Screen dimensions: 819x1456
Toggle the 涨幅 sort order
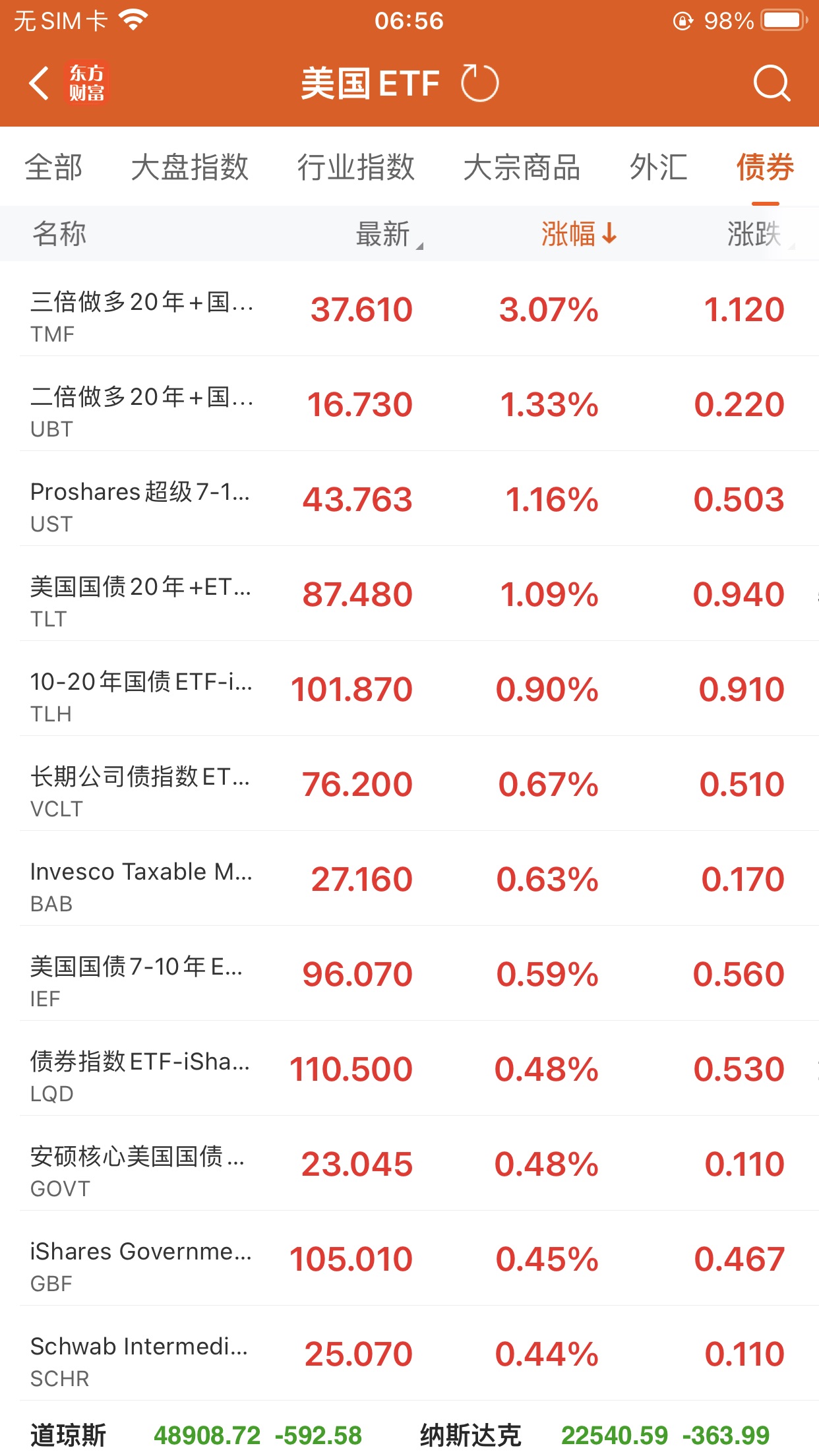578,234
